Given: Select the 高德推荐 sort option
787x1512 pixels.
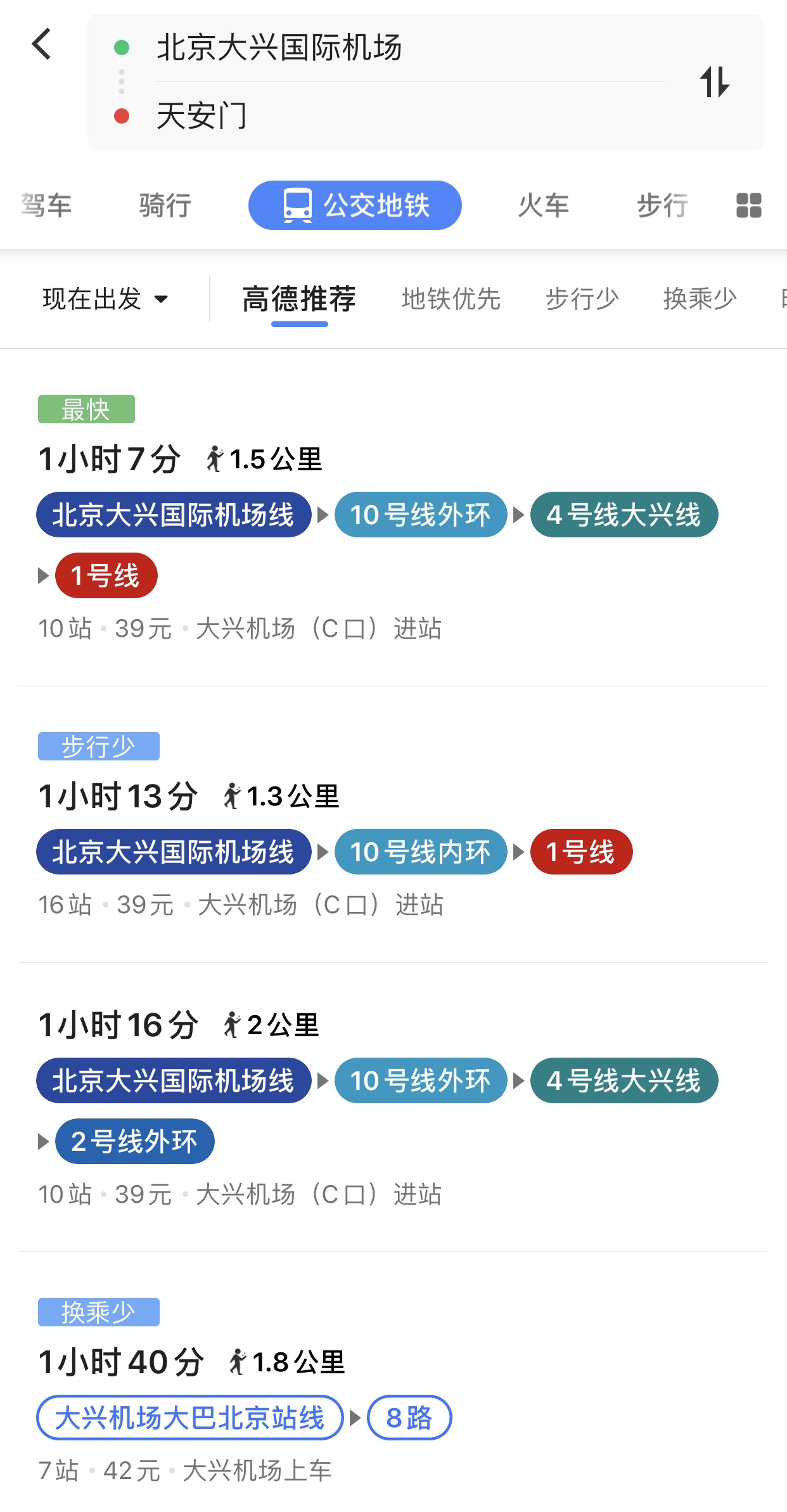Looking at the screenshot, I should [x=299, y=299].
